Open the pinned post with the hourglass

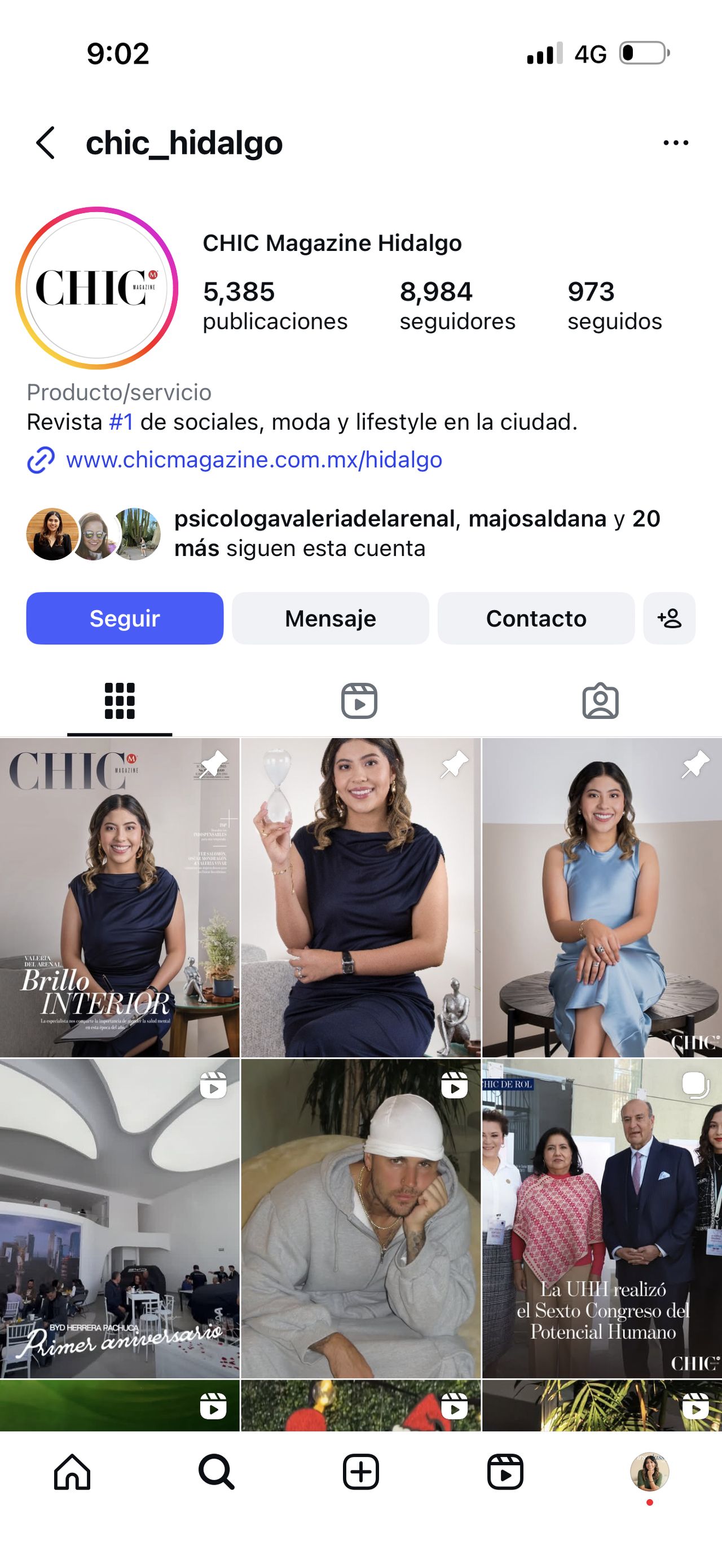pos(361,898)
